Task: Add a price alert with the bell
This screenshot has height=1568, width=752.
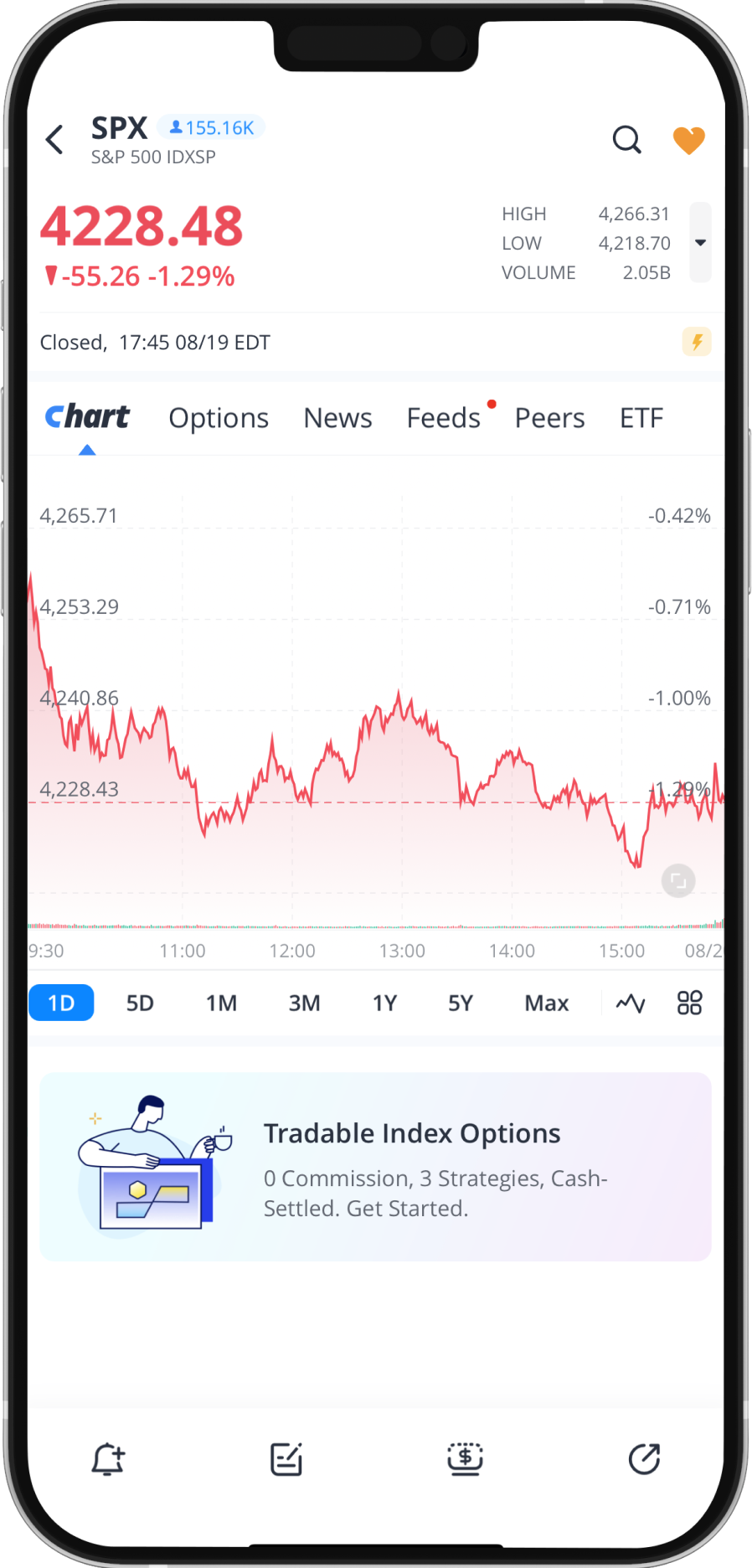Action: (x=108, y=1459)
